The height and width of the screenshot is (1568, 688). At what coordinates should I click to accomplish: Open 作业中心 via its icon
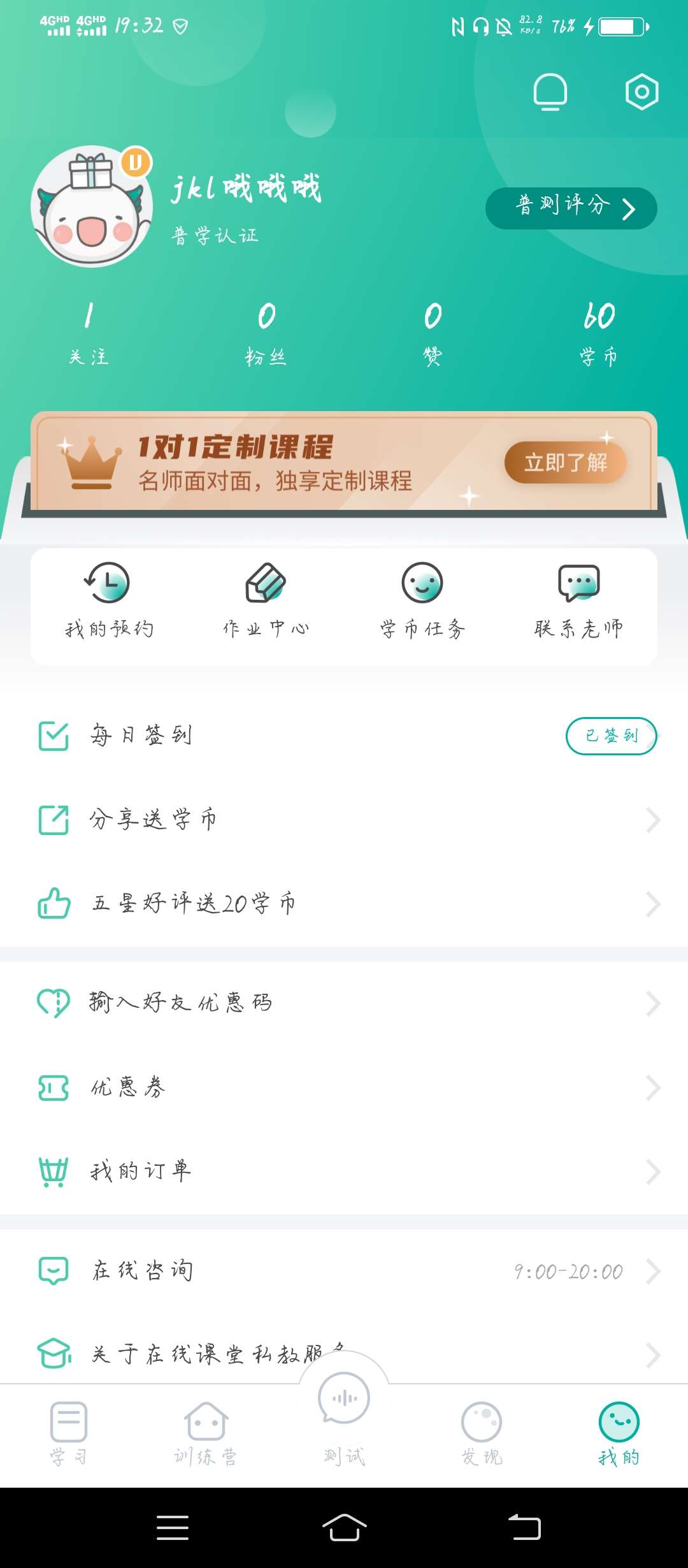266,582
